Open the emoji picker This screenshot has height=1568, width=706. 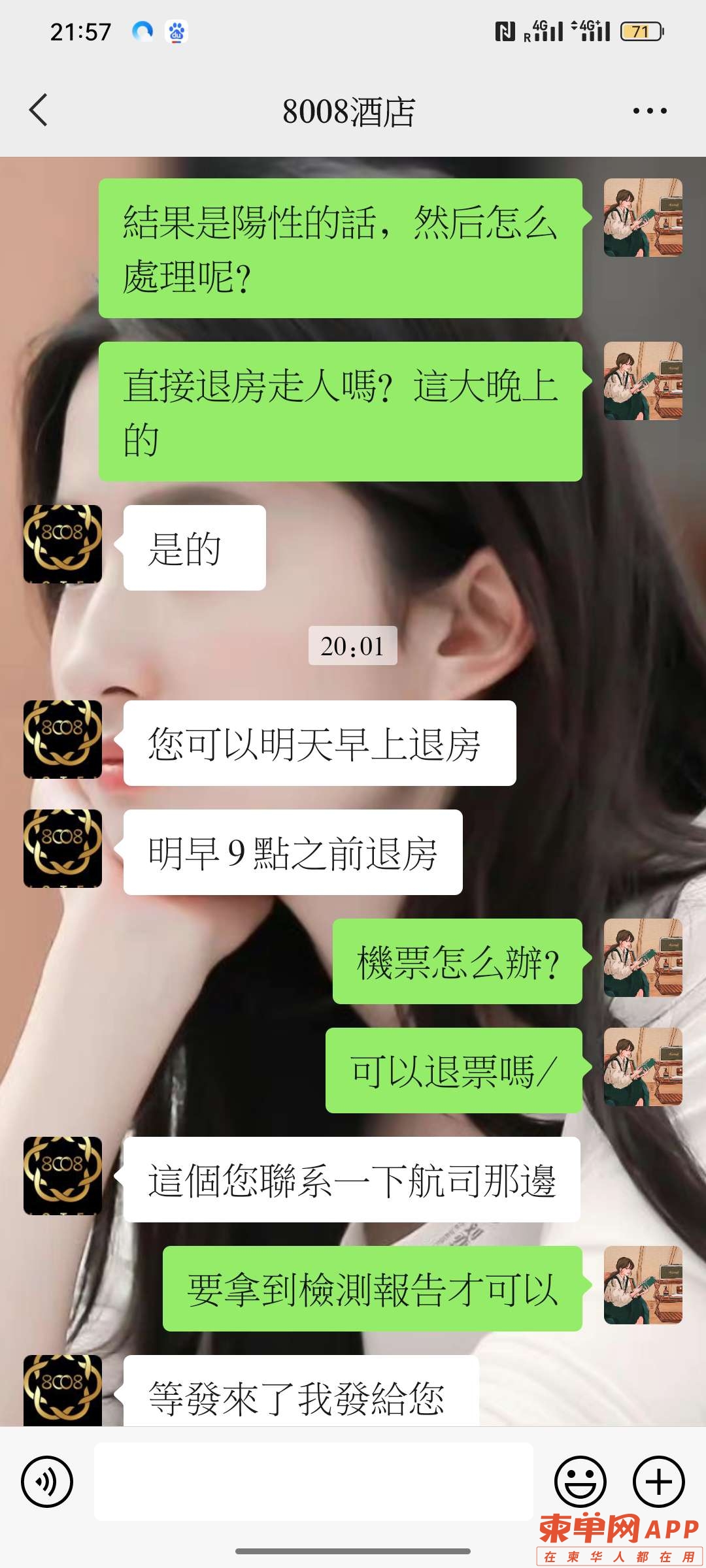point(580,1482)
